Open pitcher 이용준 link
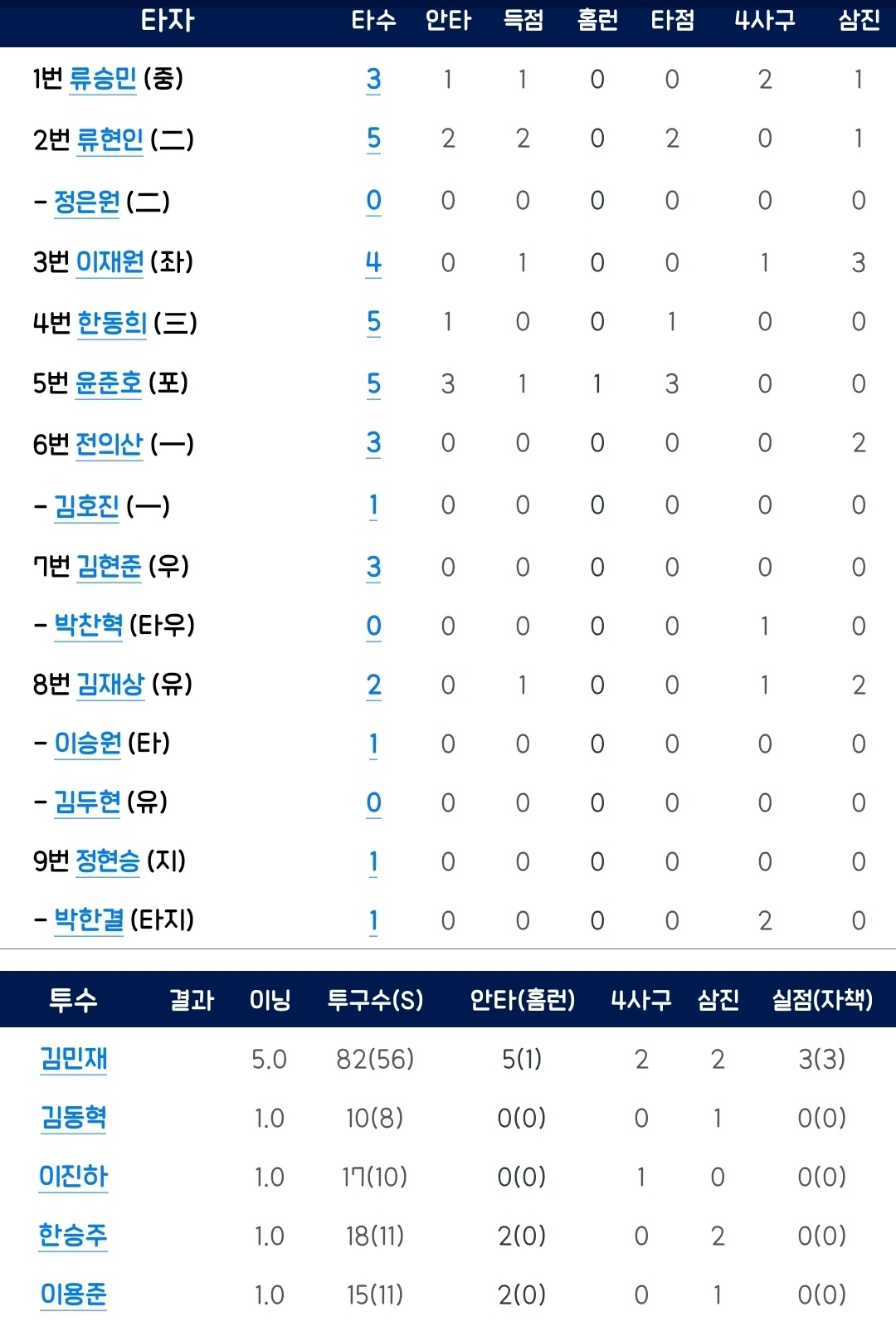 (x=74, y=1295)
